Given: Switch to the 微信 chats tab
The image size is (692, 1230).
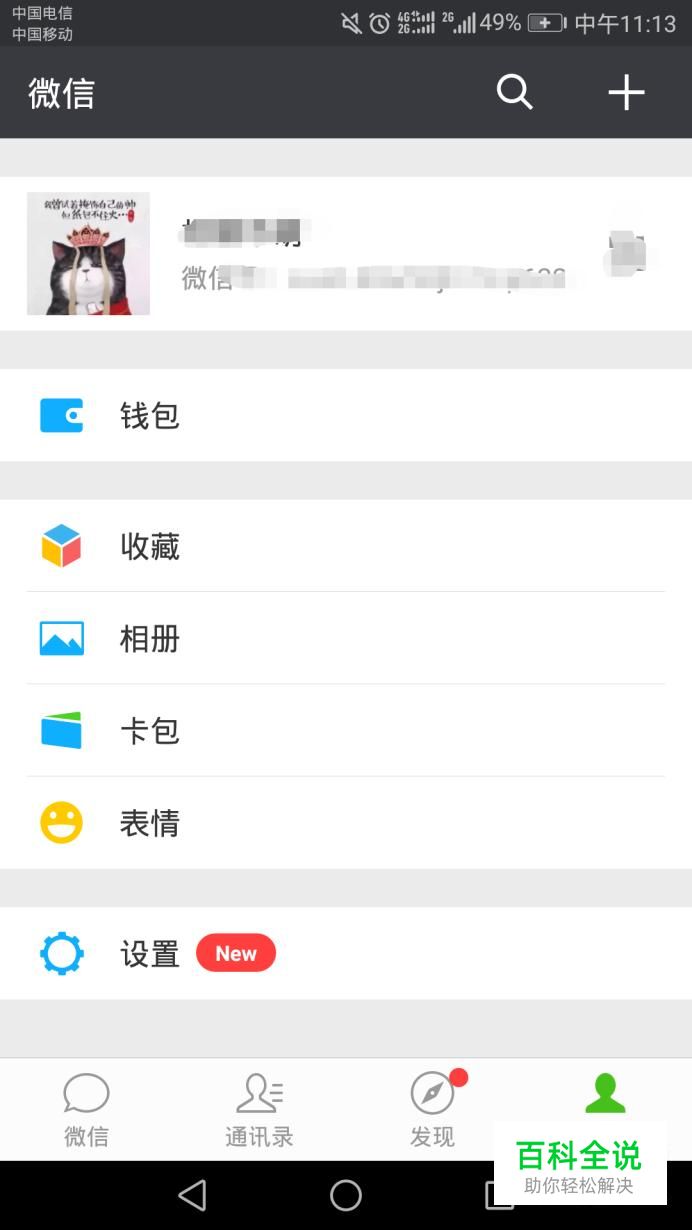Looking at the screenshot, I should 86,1109.
